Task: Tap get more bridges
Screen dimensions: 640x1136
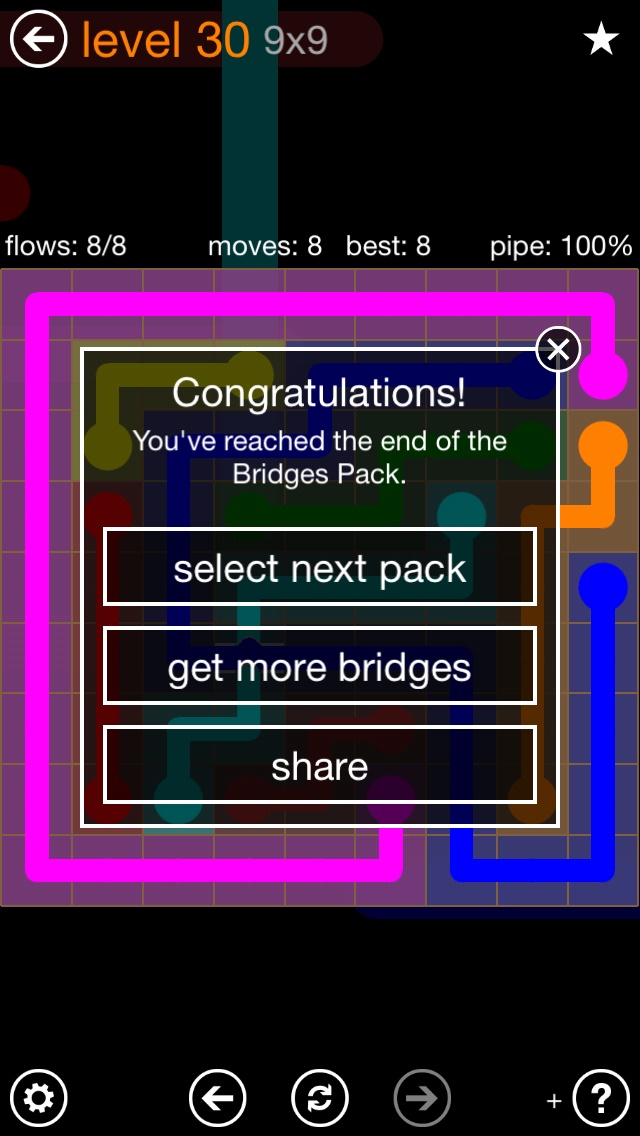Action: point(320,666)
